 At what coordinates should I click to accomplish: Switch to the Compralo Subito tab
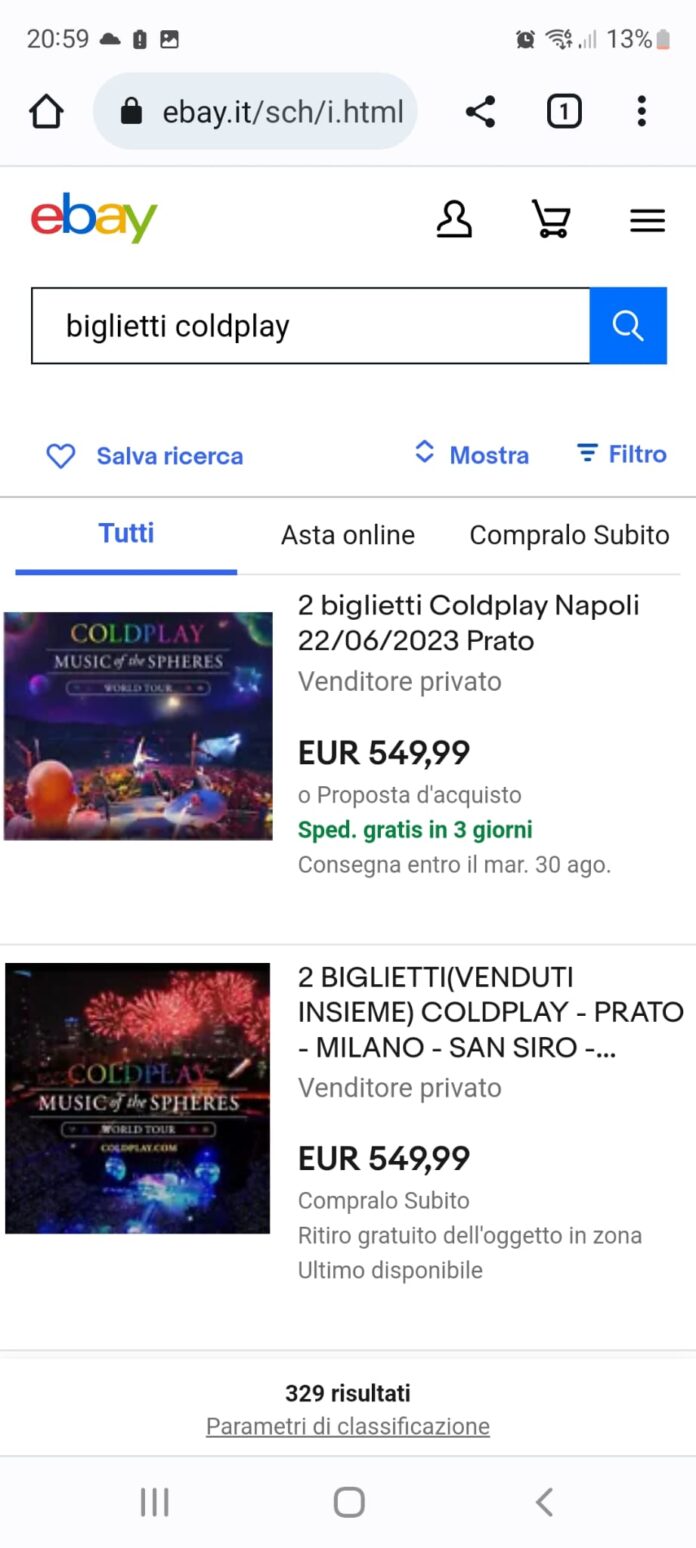569,535
